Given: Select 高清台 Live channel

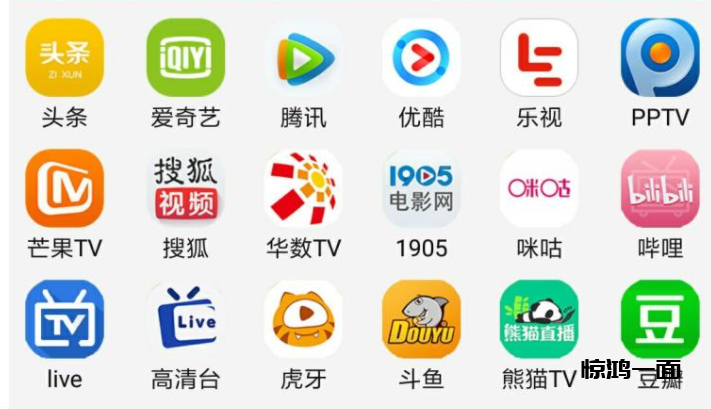Looking at the screenshot, I should pyautogui.click(x=185, y=320).
